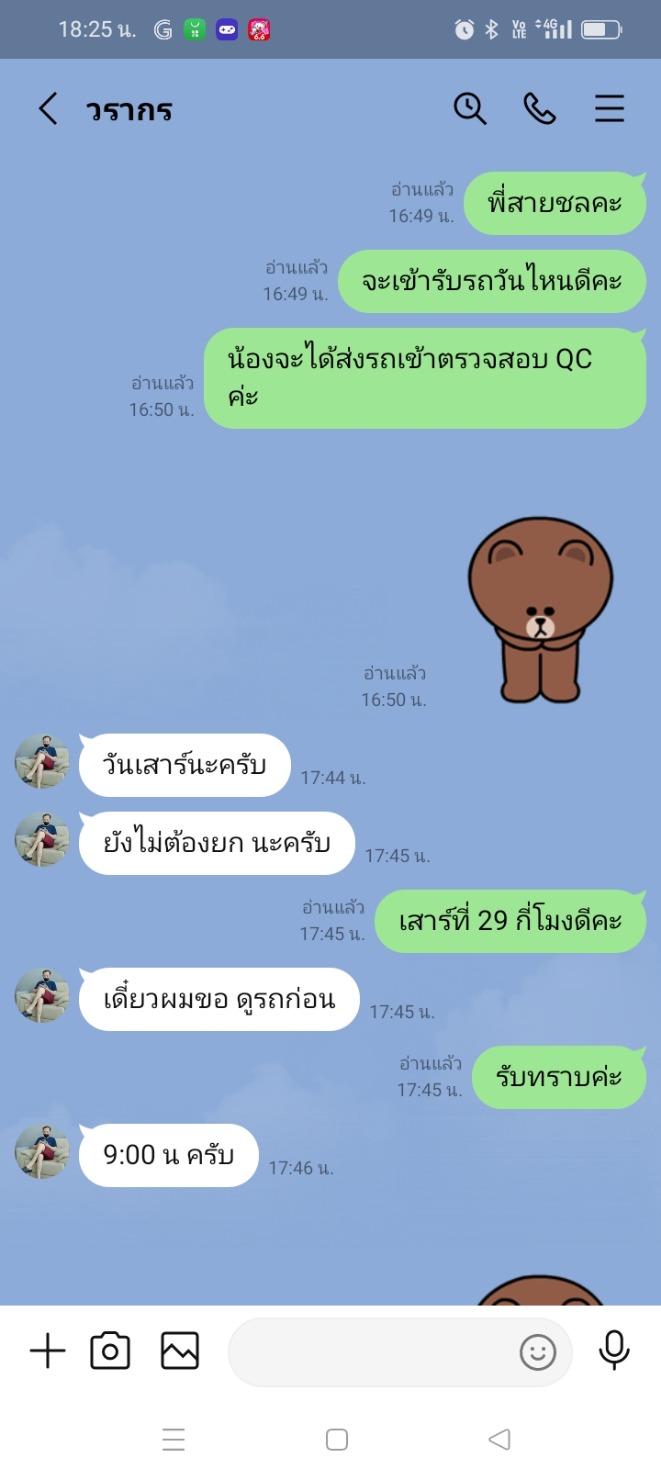Screen dimensions: 661x1480
Task: Search within this conversation
Action: (470, 108)
